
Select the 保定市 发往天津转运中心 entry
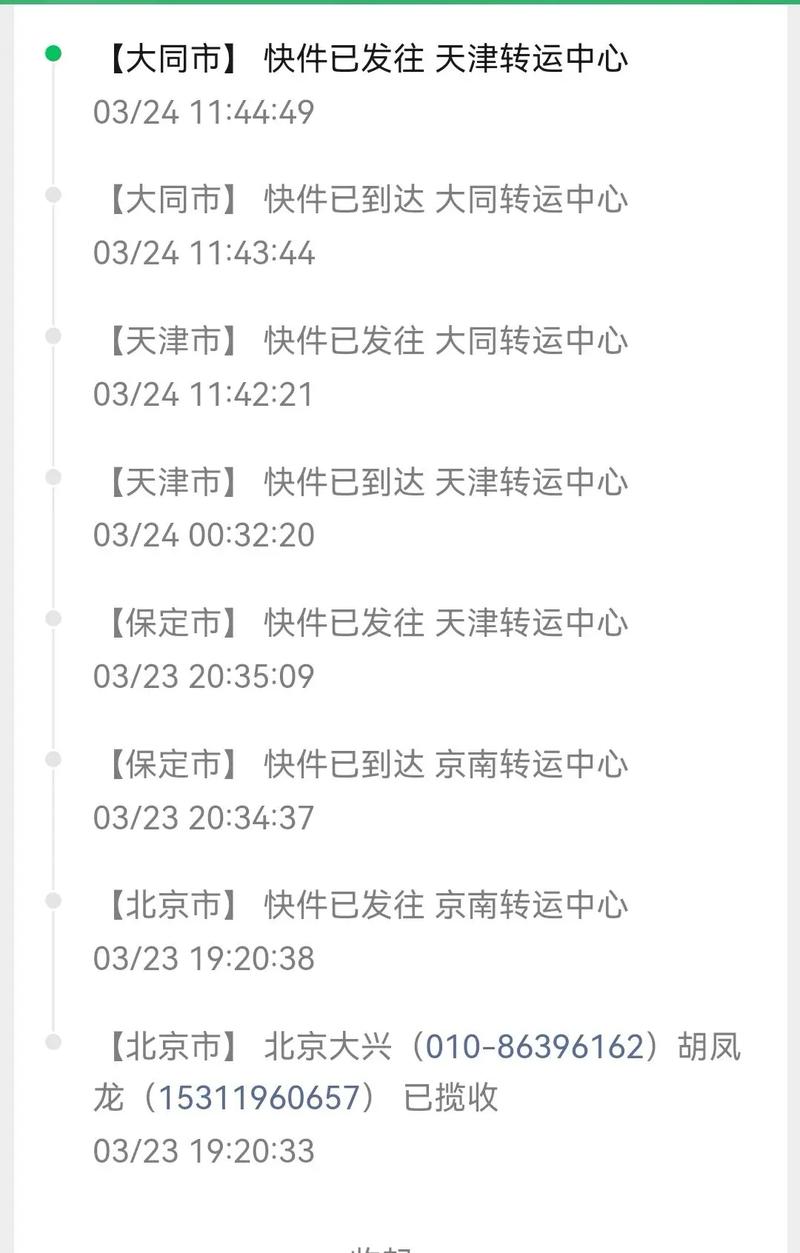(365, 623)
